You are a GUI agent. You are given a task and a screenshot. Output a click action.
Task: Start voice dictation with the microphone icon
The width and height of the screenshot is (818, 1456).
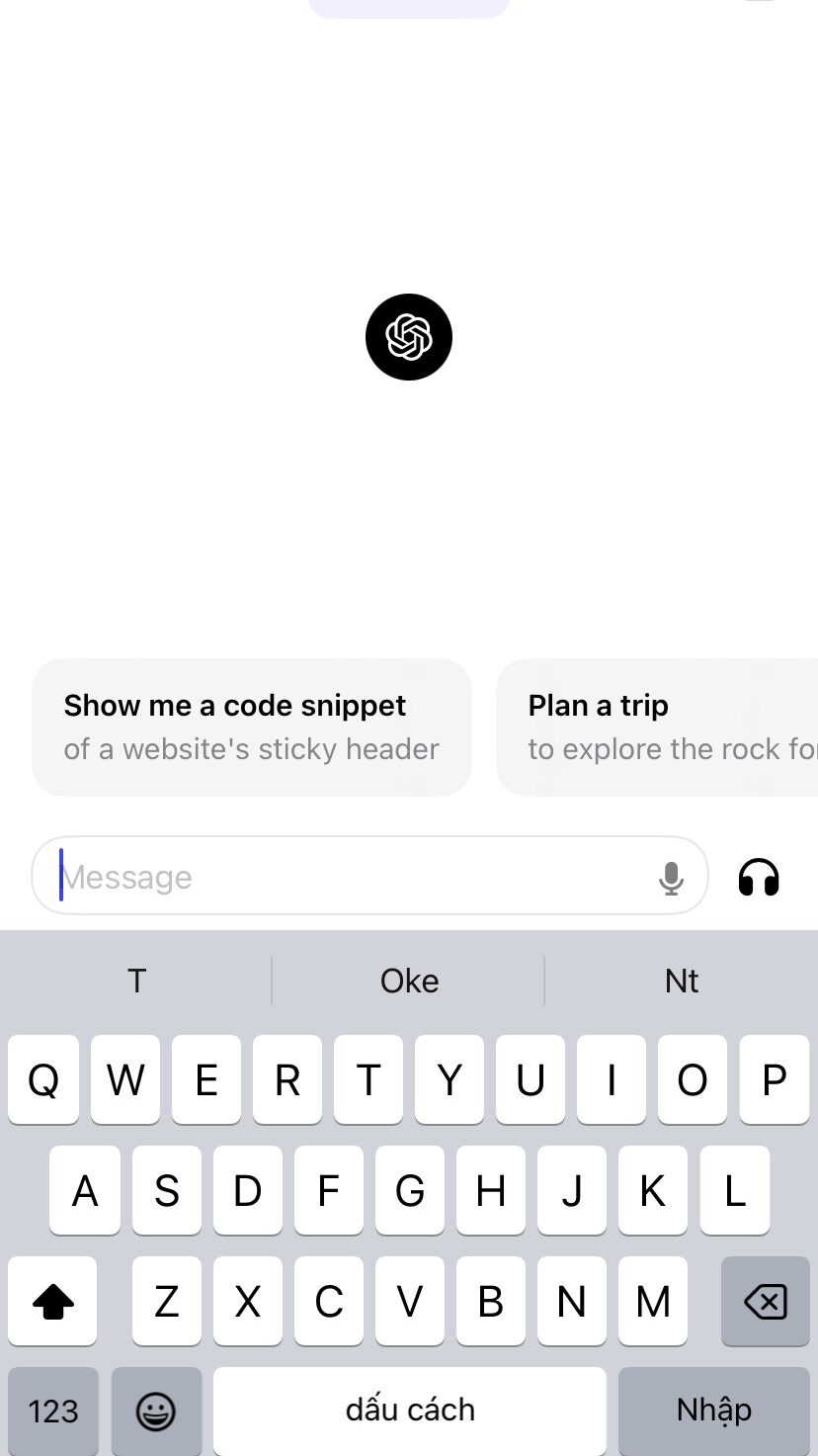[x=671, y=878]
